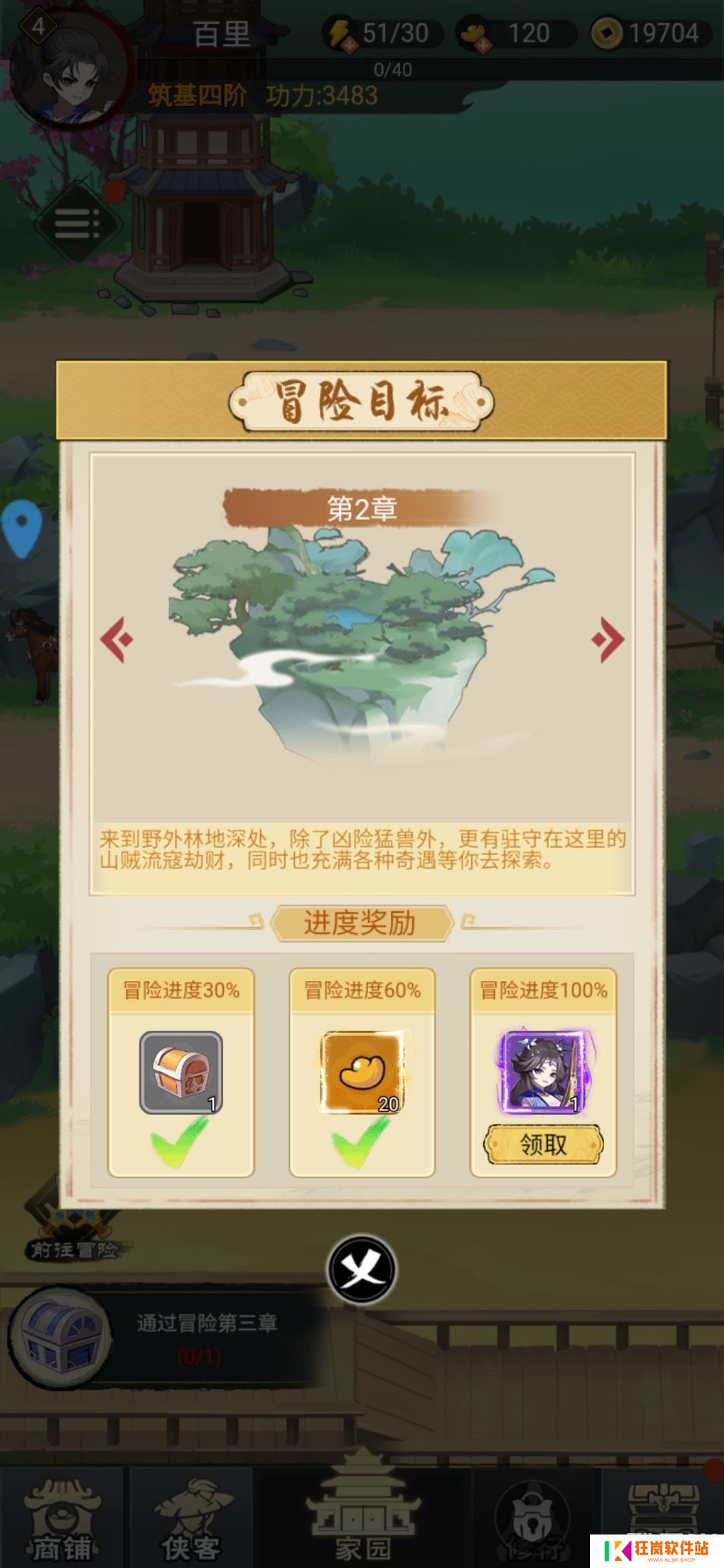Close the adventure goal dialog
Viewport: 724px width, 1568px height.
[361, 1270]
